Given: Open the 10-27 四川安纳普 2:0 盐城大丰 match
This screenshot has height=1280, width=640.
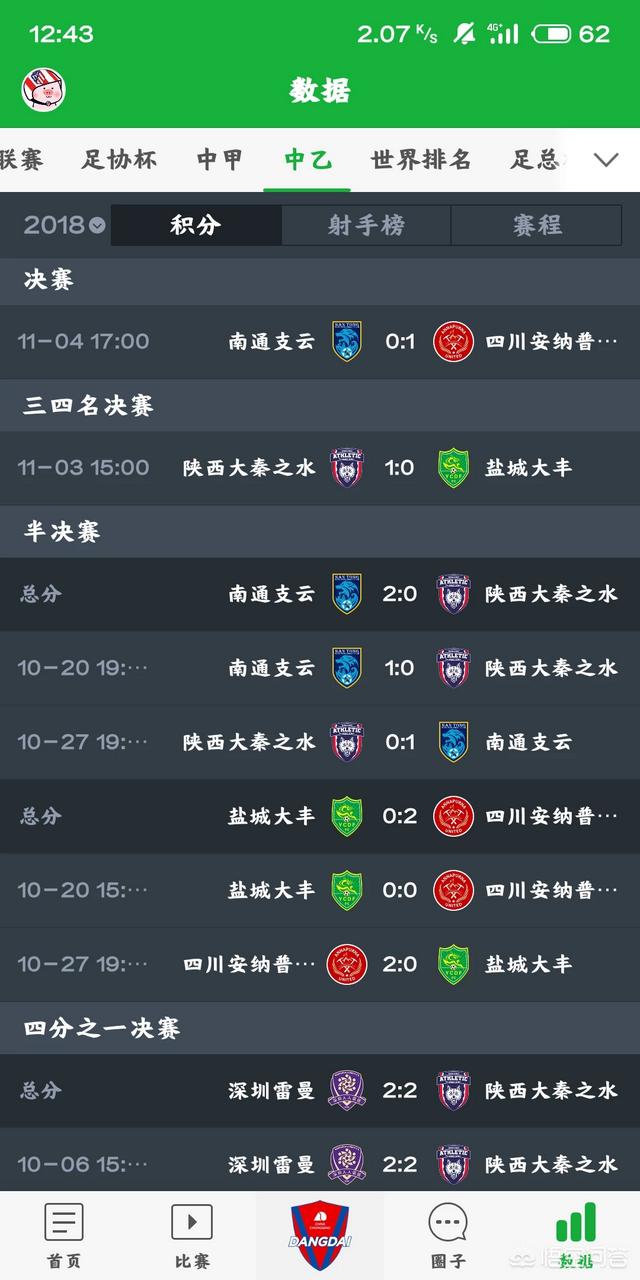Looking at the screenshot, I should tap(320, 964).
